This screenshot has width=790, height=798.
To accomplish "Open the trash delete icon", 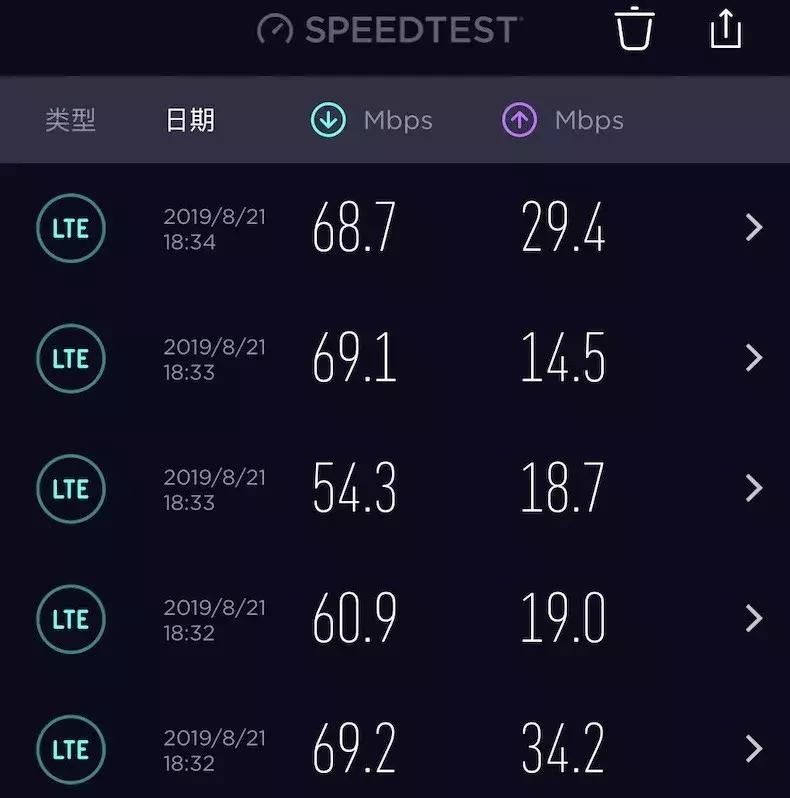I will point(634,30).
